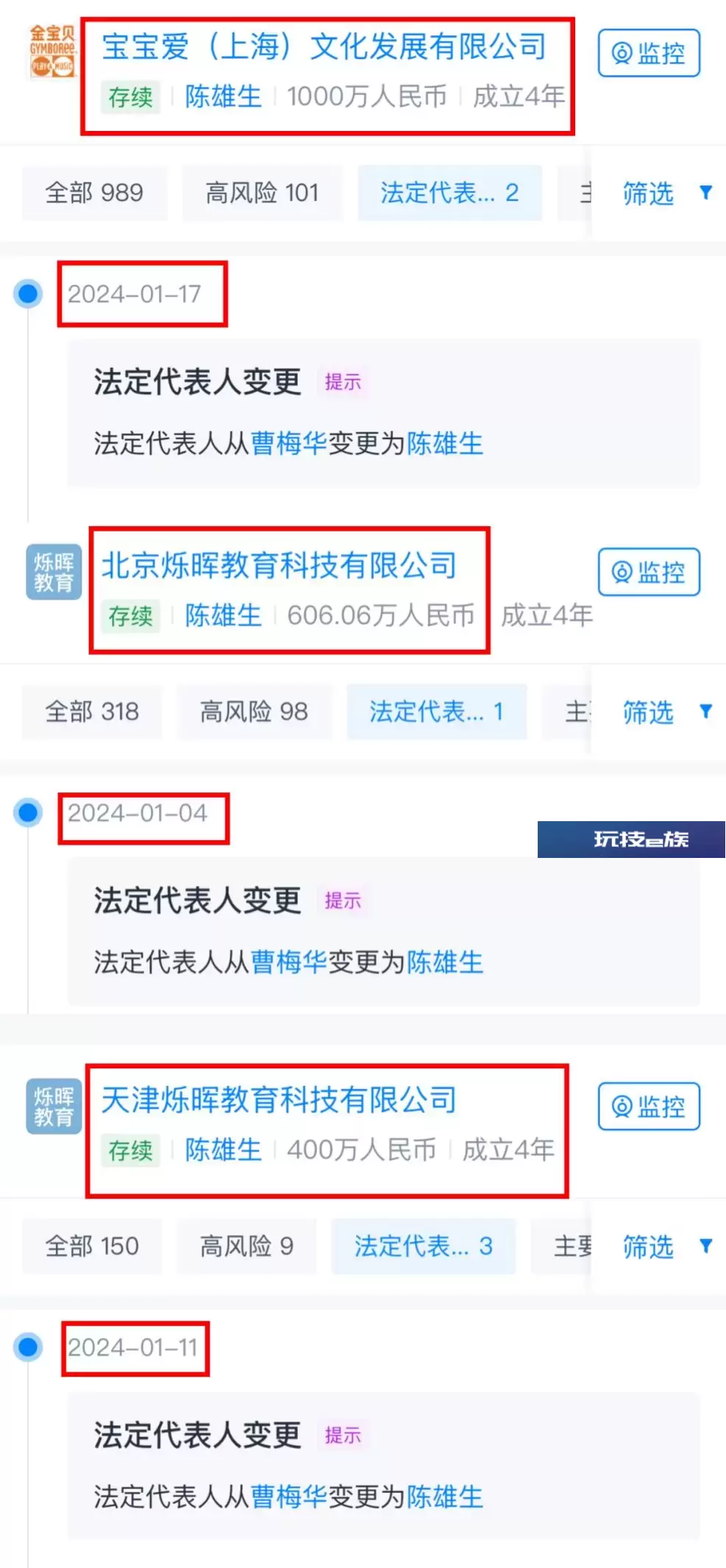This screenshot has height=1568, width=726.
Task: Select the 高风险 101 chip
Action: 262,193
